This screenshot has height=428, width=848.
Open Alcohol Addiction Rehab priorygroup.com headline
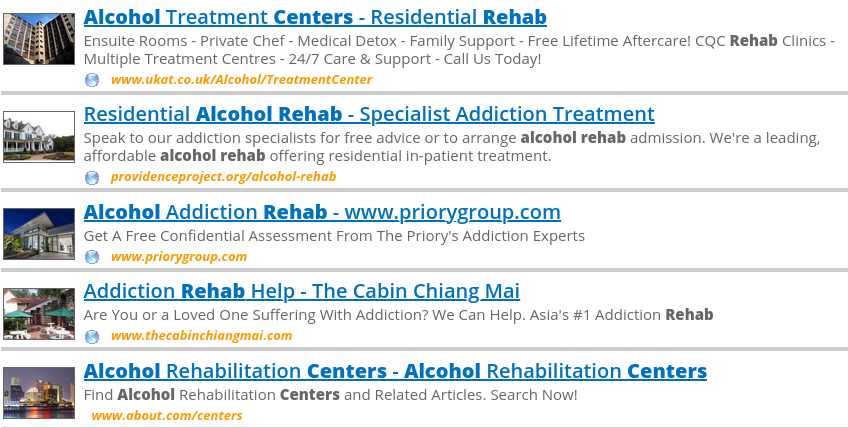(322, 212)
